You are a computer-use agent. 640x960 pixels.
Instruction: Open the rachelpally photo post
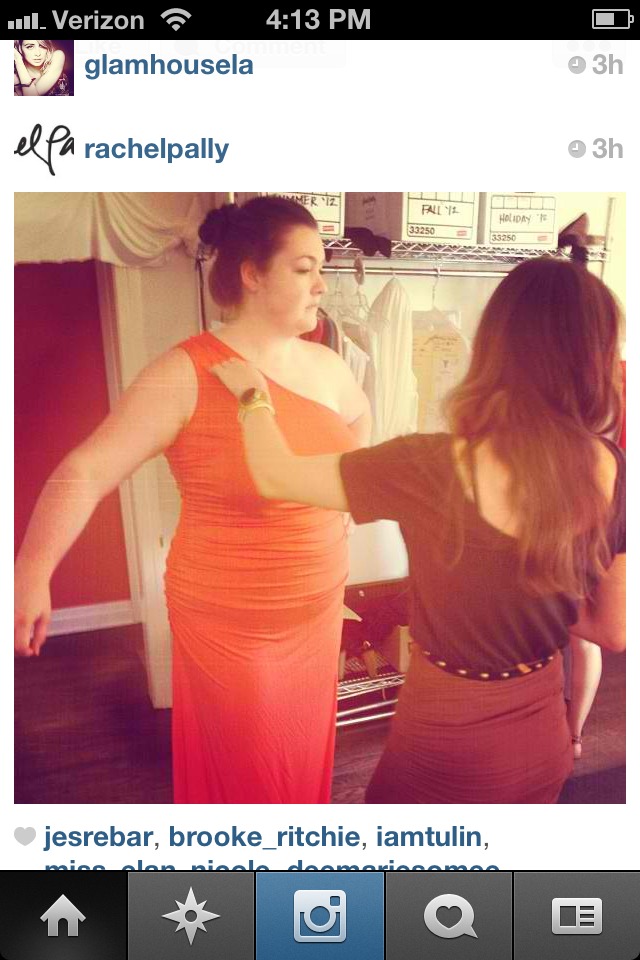tap(320, 498)
